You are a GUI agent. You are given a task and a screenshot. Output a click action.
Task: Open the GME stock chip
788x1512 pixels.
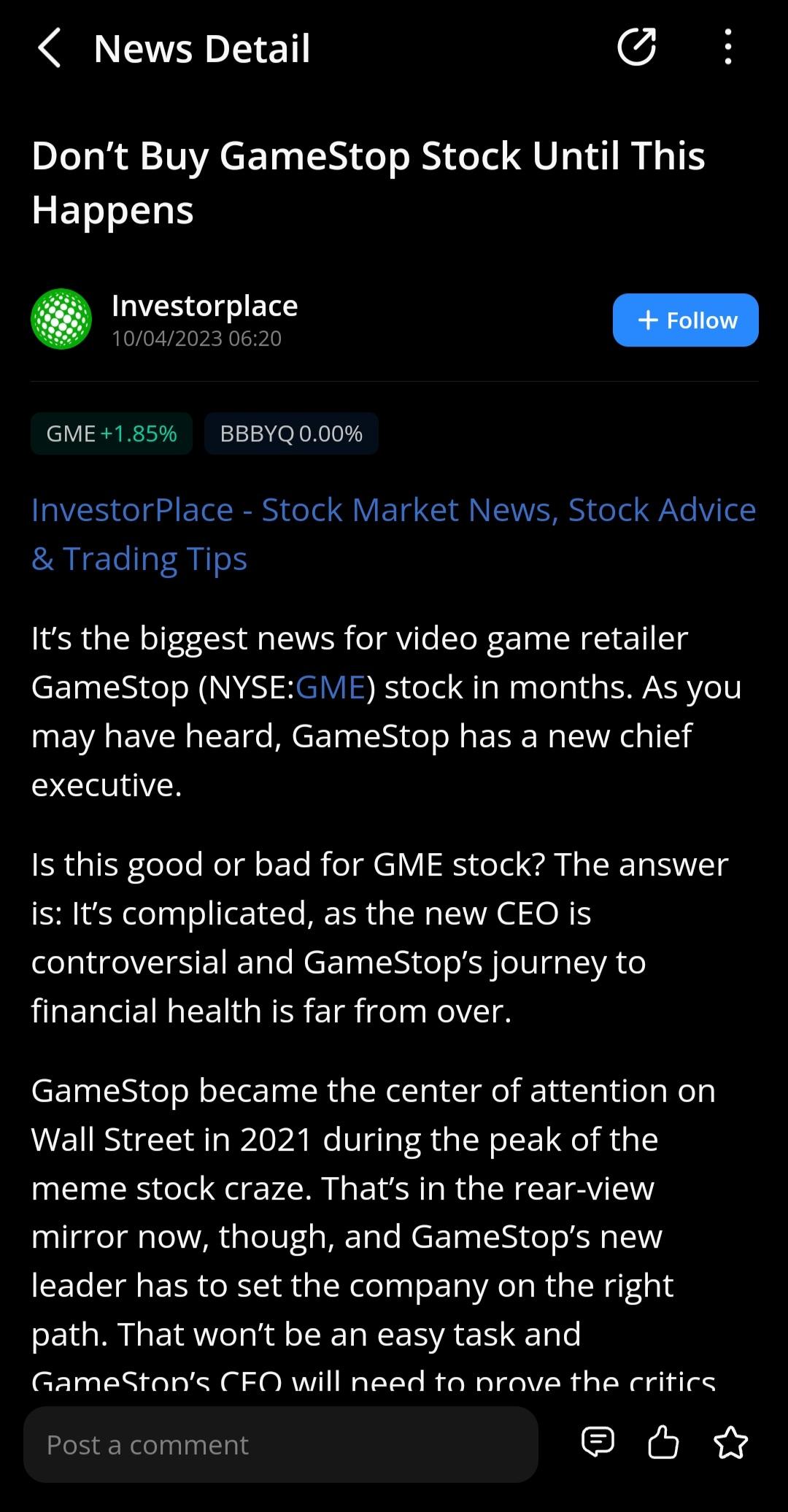(112, 433)
